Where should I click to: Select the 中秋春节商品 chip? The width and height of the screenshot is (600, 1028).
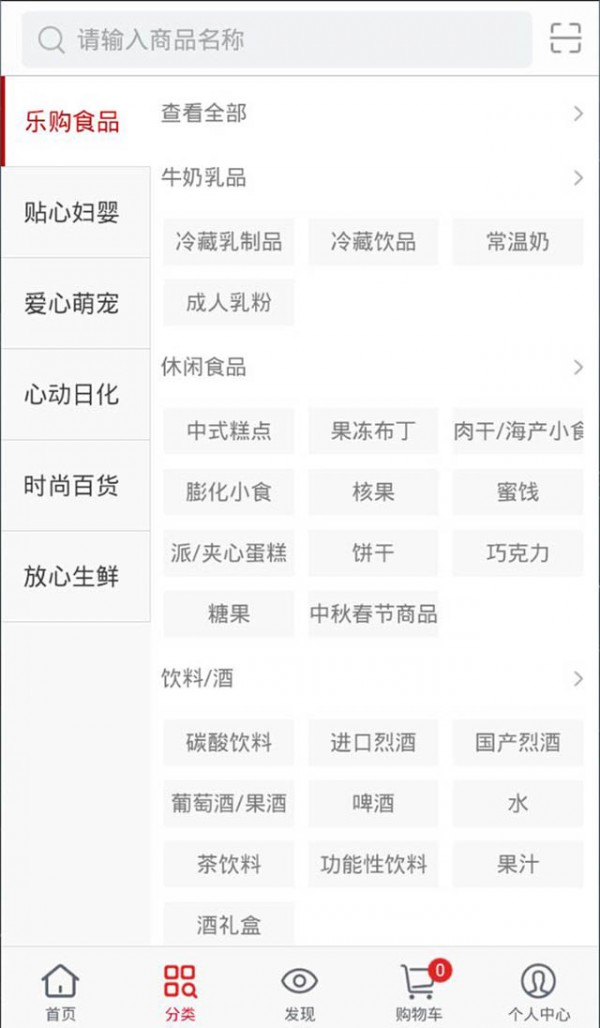tap(373, 613)
